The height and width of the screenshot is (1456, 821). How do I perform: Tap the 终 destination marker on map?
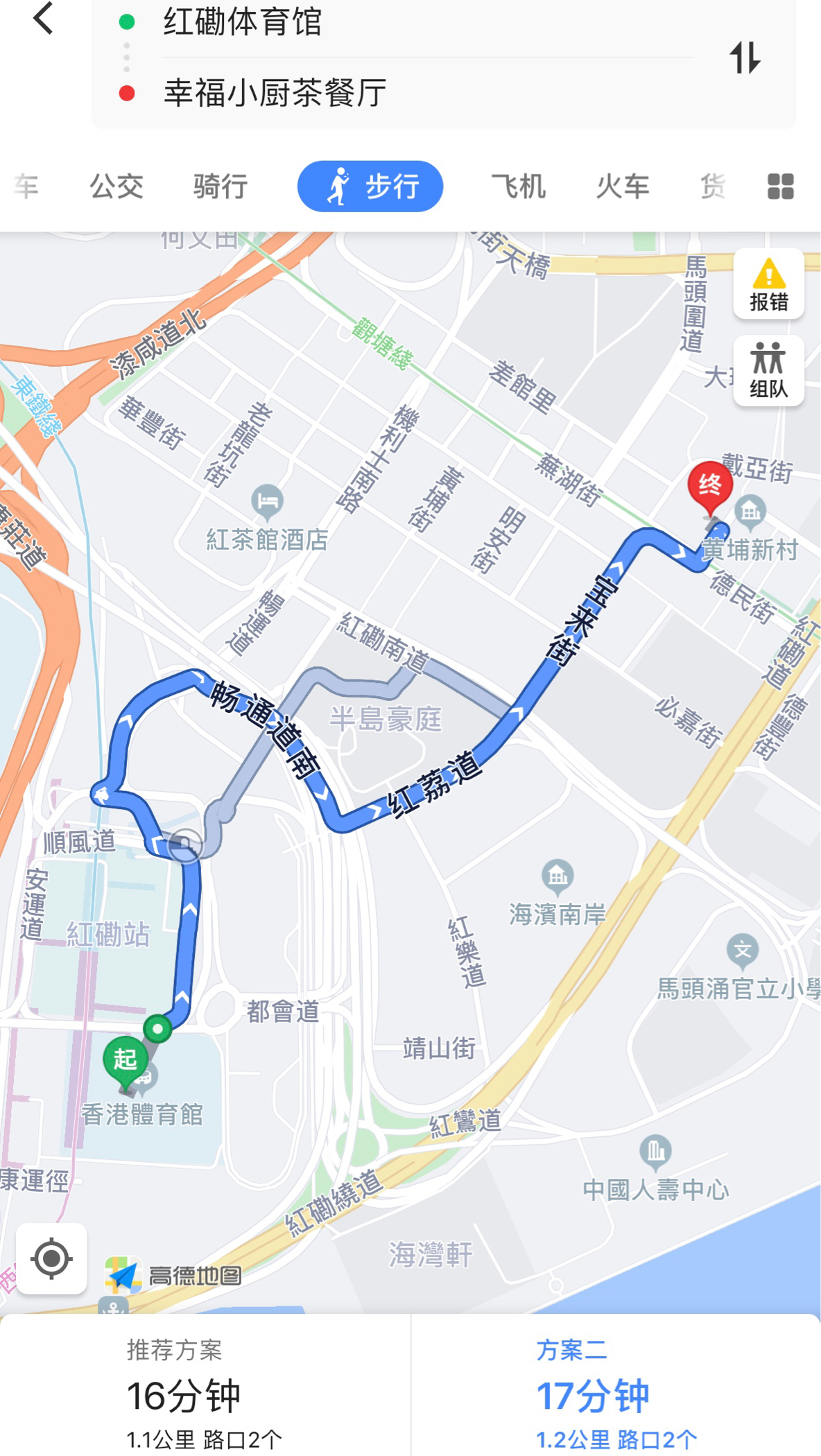[x=710, y=486]
